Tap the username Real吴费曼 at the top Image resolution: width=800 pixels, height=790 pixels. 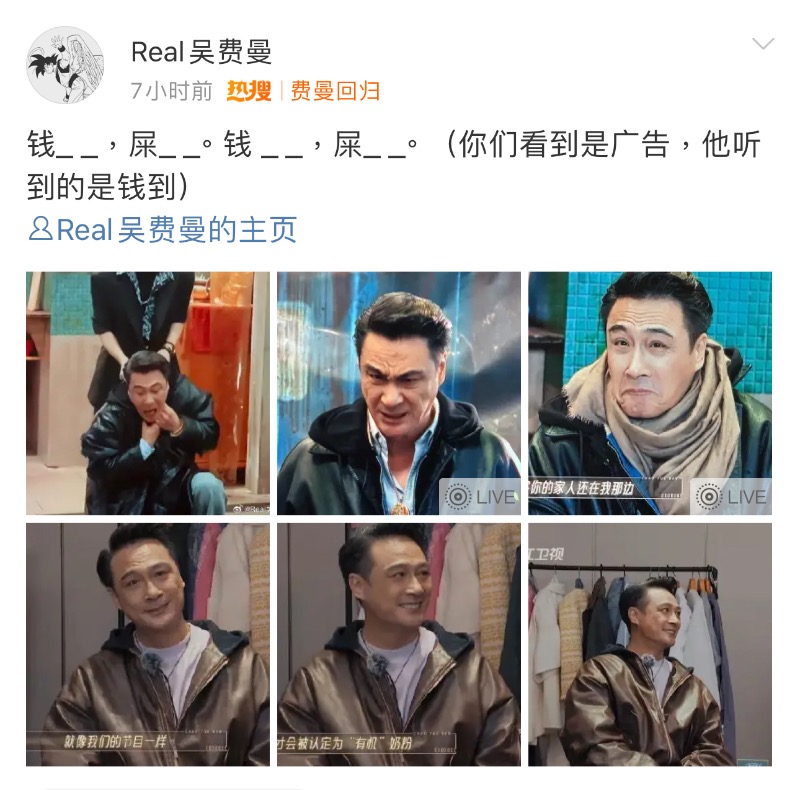coord(201,50)
